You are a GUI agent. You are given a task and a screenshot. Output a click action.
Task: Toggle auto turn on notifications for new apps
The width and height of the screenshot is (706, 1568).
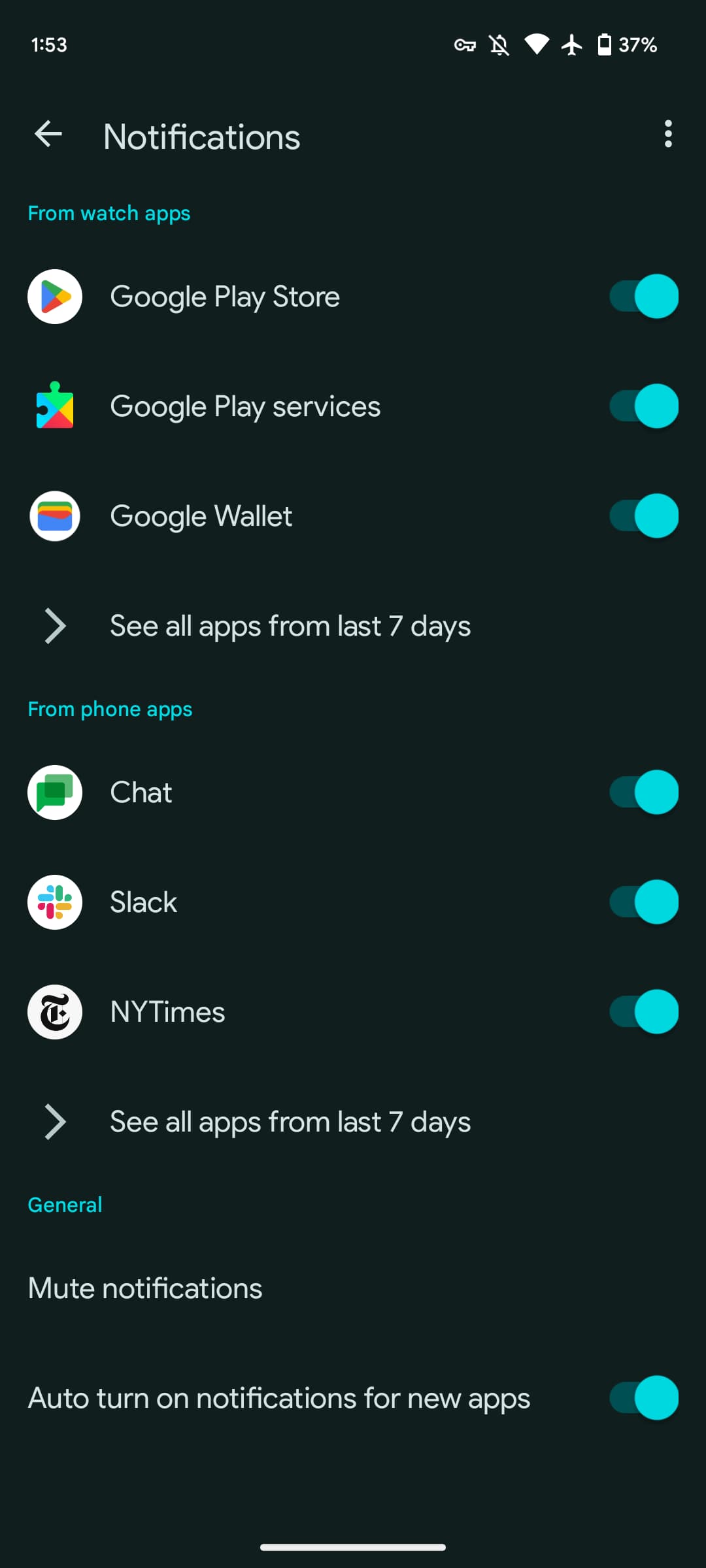pyautogui.click(x=644, y=1398)
